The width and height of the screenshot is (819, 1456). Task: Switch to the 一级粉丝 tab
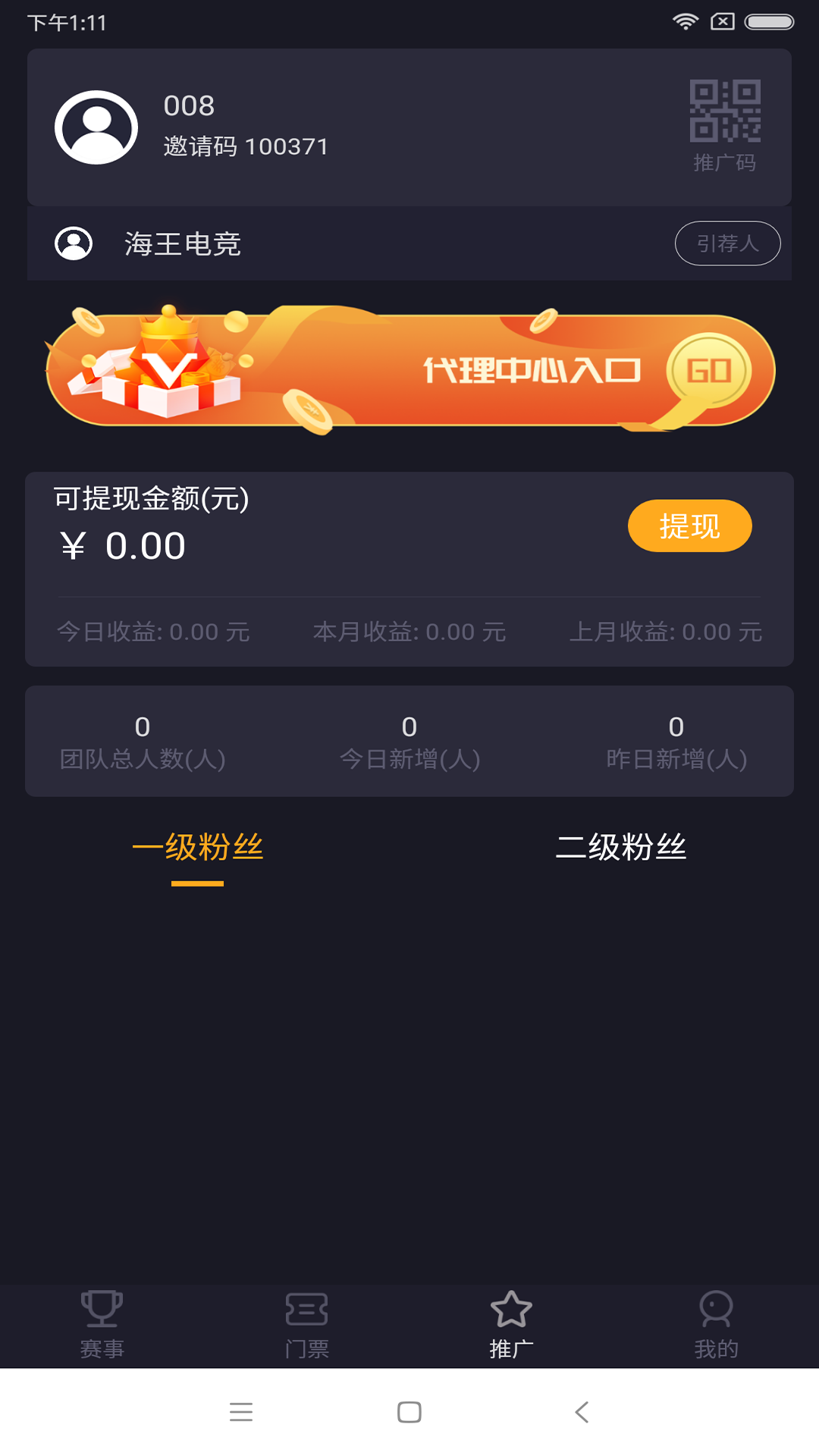pyautogui.click(x=198, y=848)
